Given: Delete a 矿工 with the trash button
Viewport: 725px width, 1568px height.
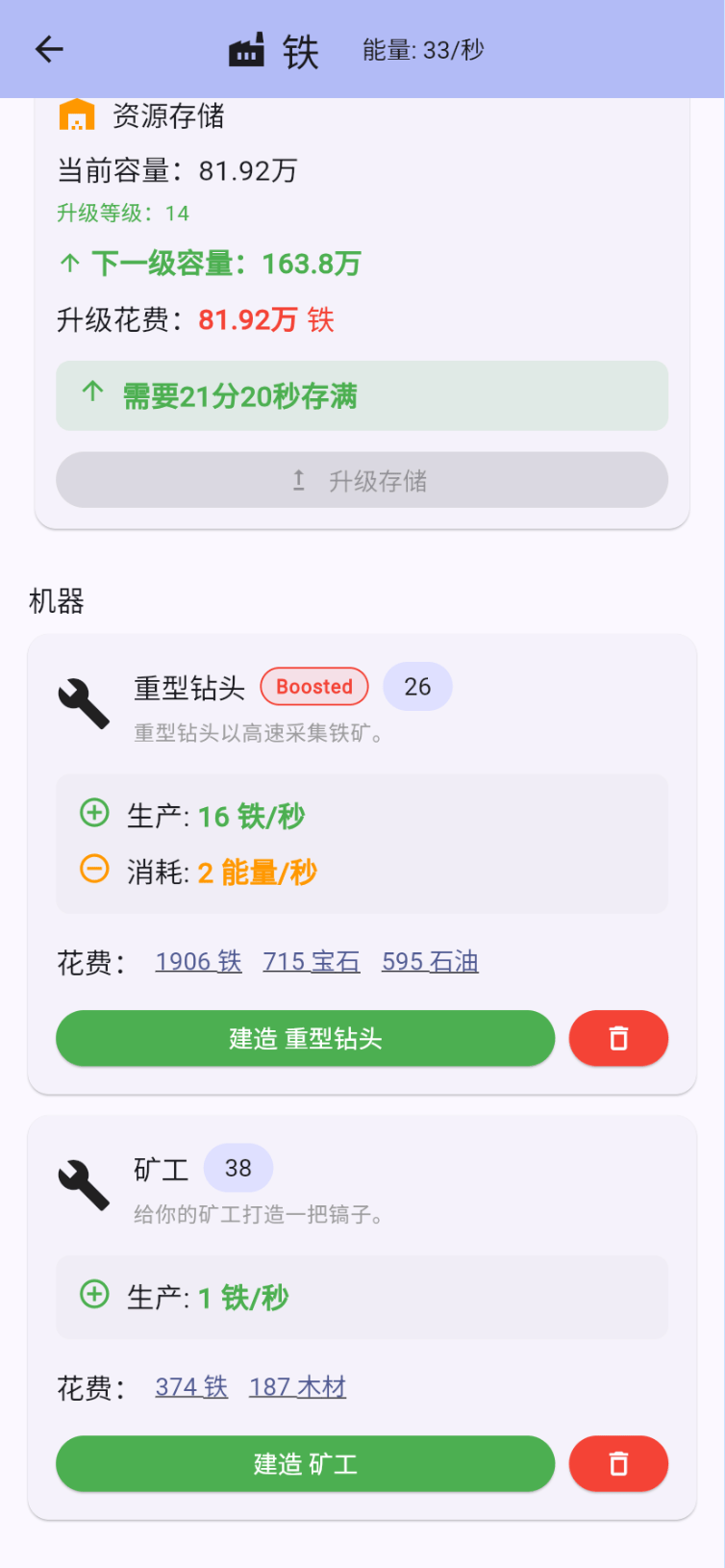Looking at the screenshot, I should 618,1463.
